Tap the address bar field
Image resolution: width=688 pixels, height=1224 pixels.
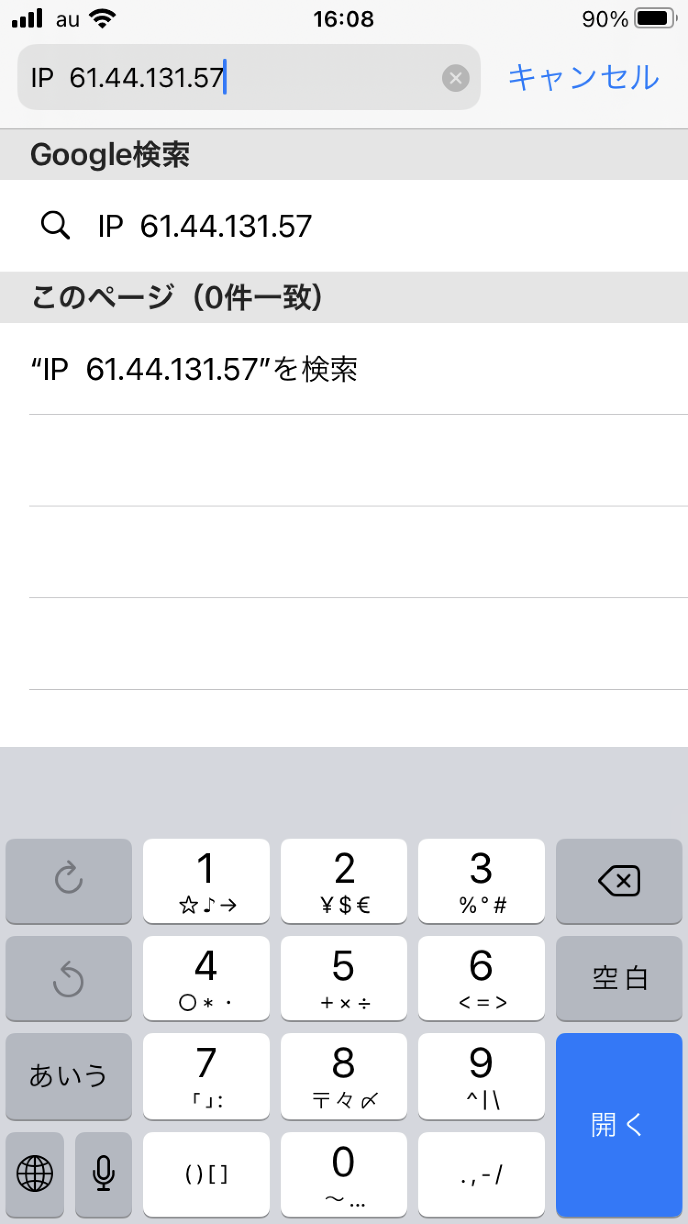click(230, 78)
